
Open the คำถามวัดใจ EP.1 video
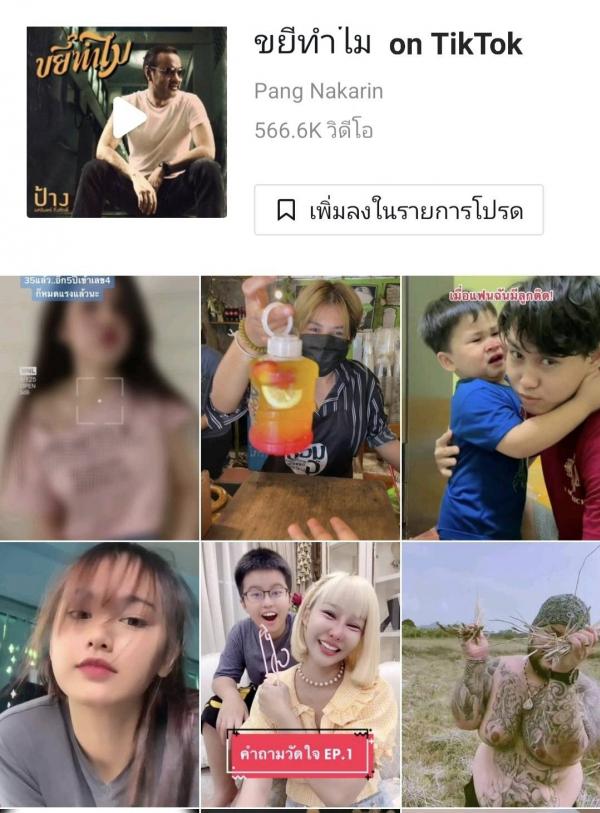pos(300,674)
